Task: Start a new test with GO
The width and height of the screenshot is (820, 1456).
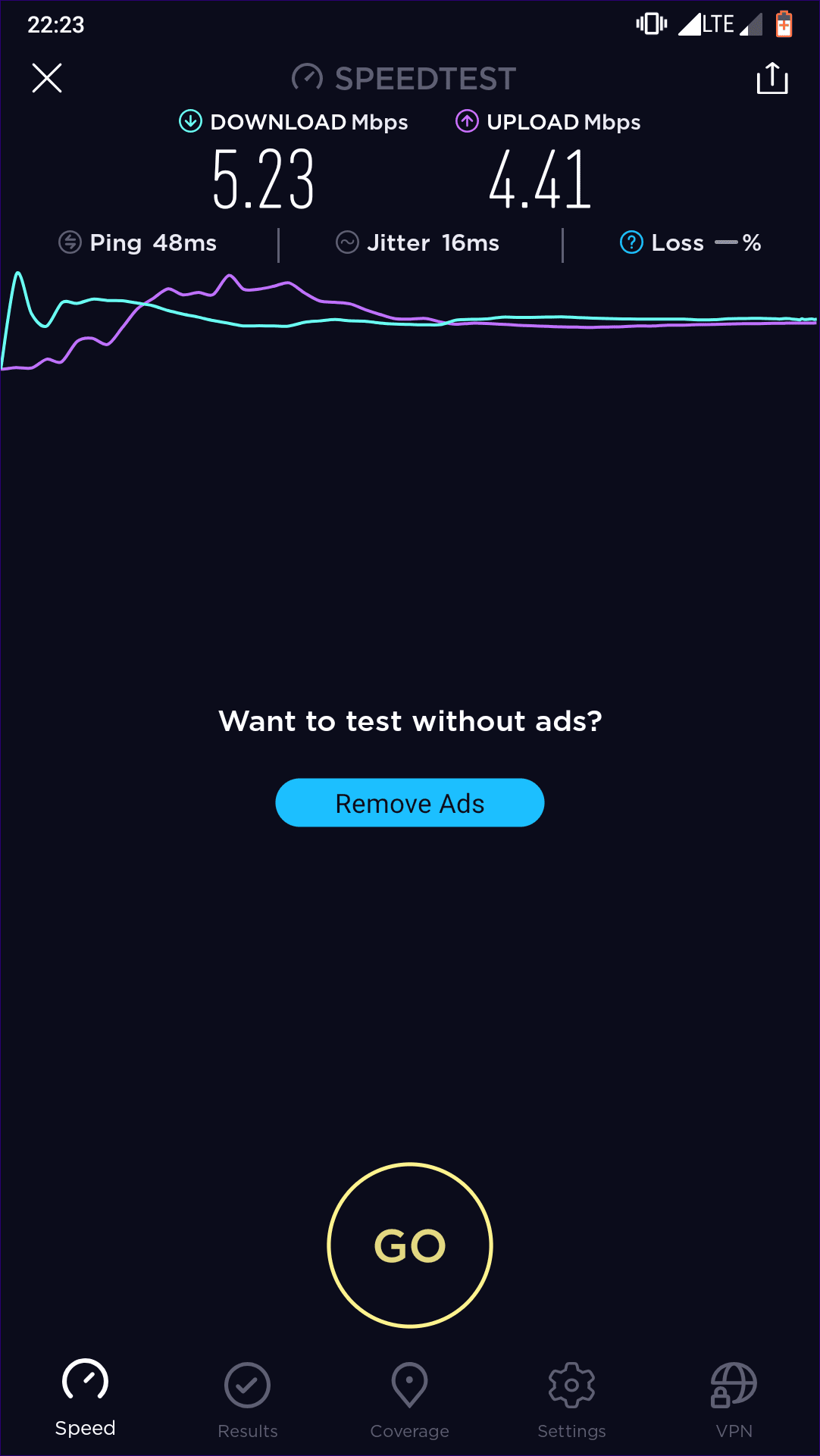Action: (x=410, y=1245)
